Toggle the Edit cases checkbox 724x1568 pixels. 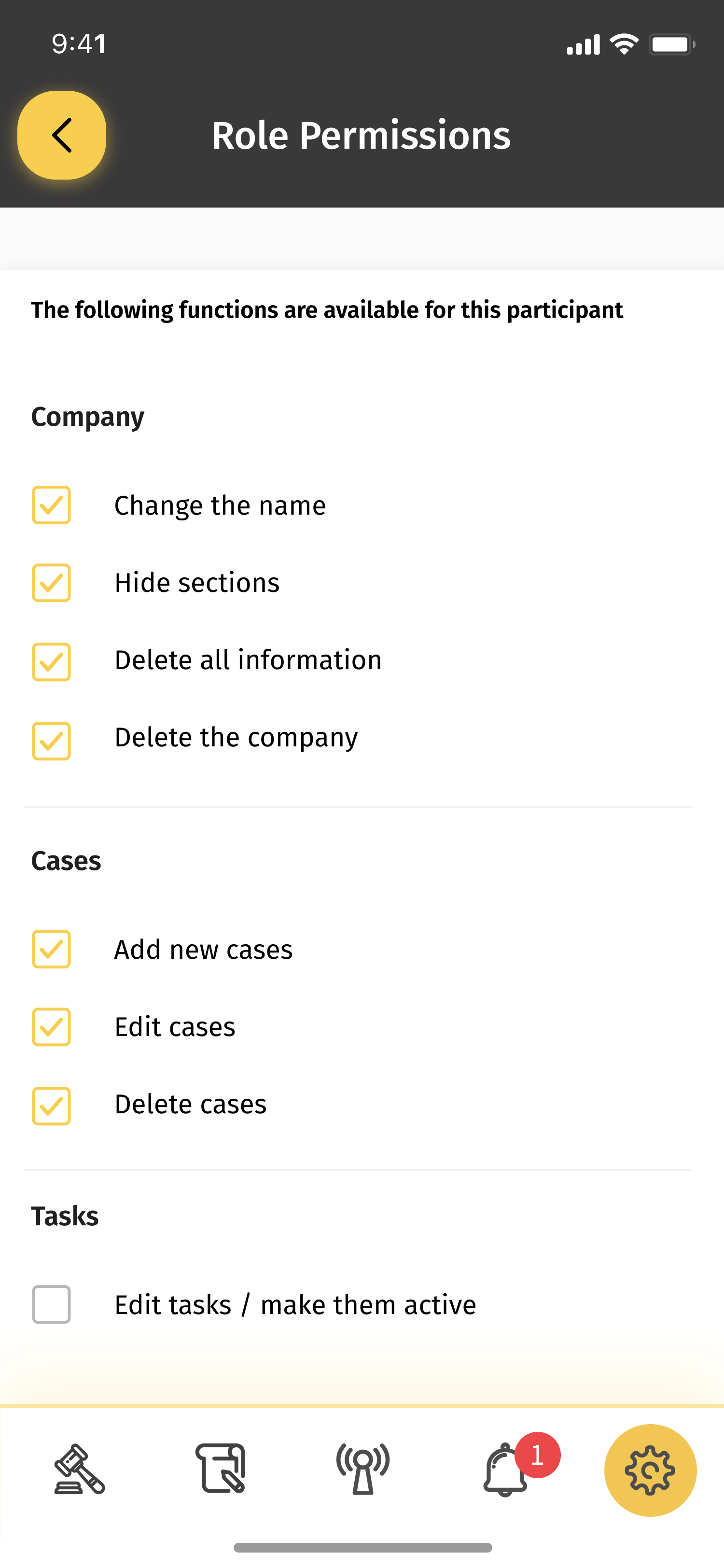coord(51,1027)
